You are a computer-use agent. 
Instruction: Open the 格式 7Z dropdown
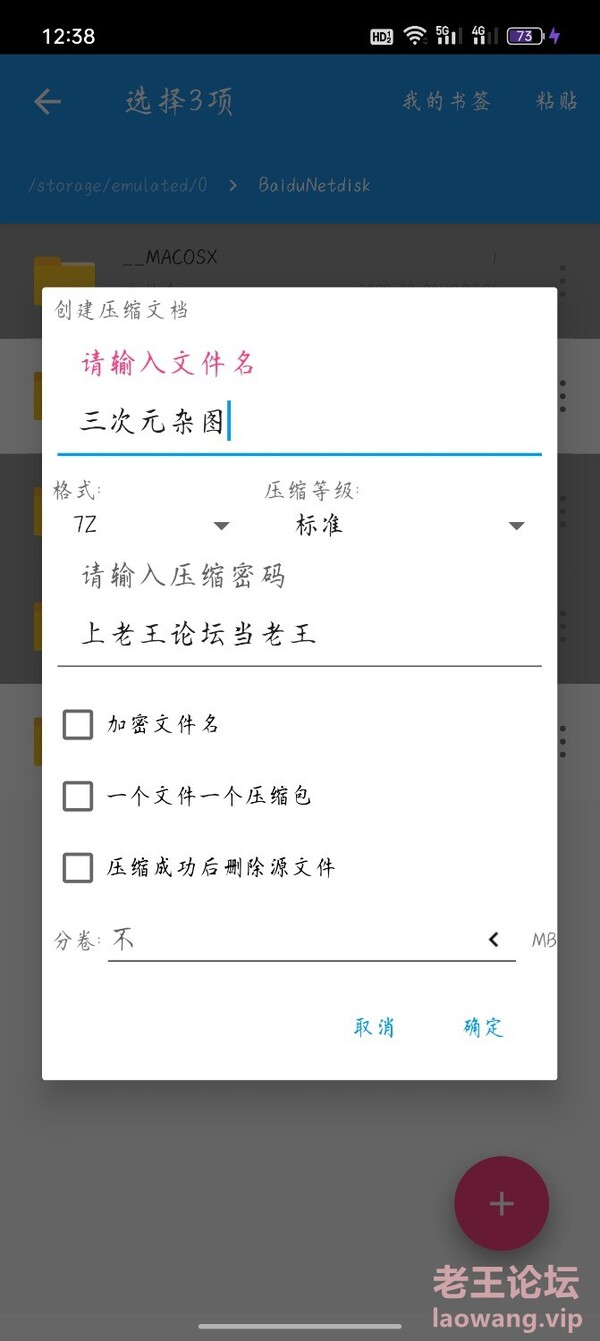pyautogui.click(x=151, y=525)
